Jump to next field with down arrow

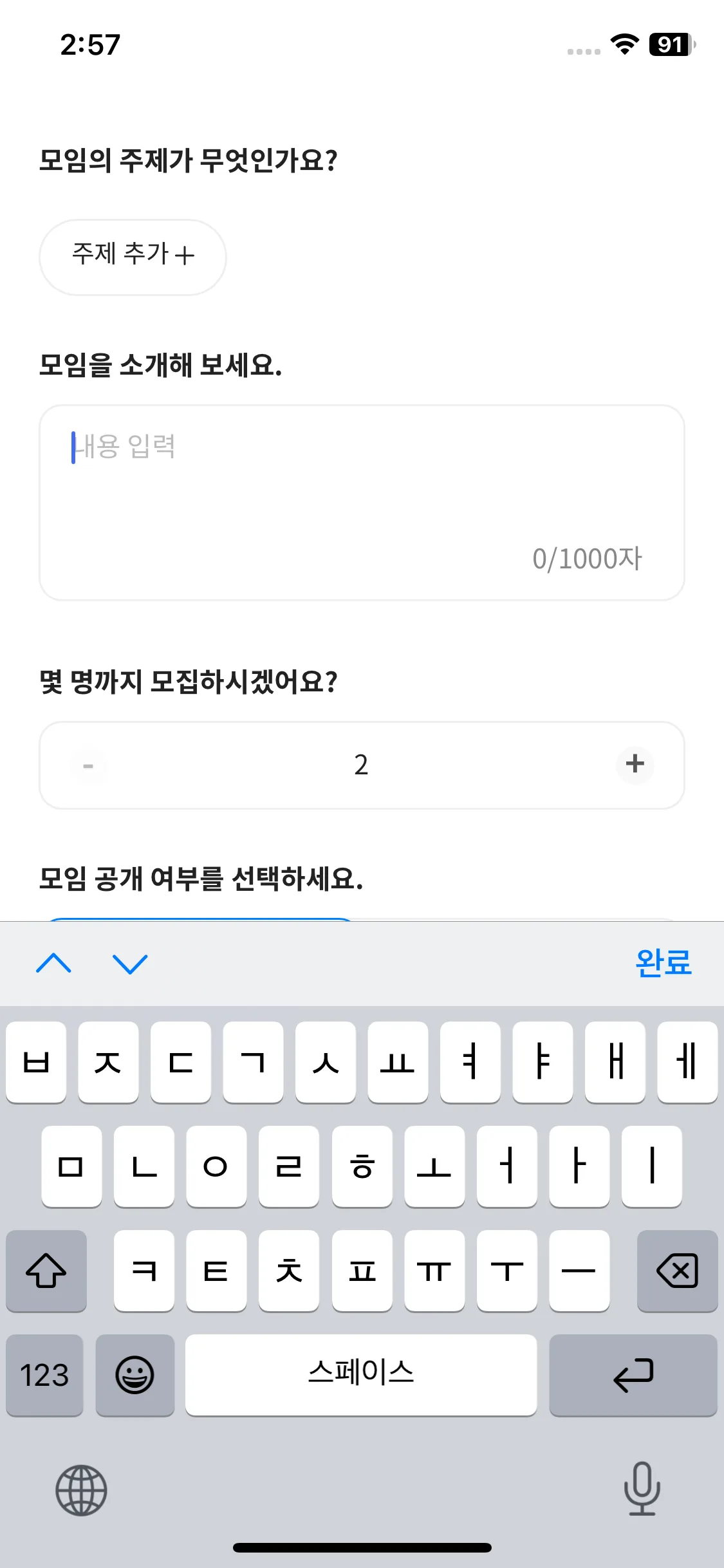[x=130, y=964]
